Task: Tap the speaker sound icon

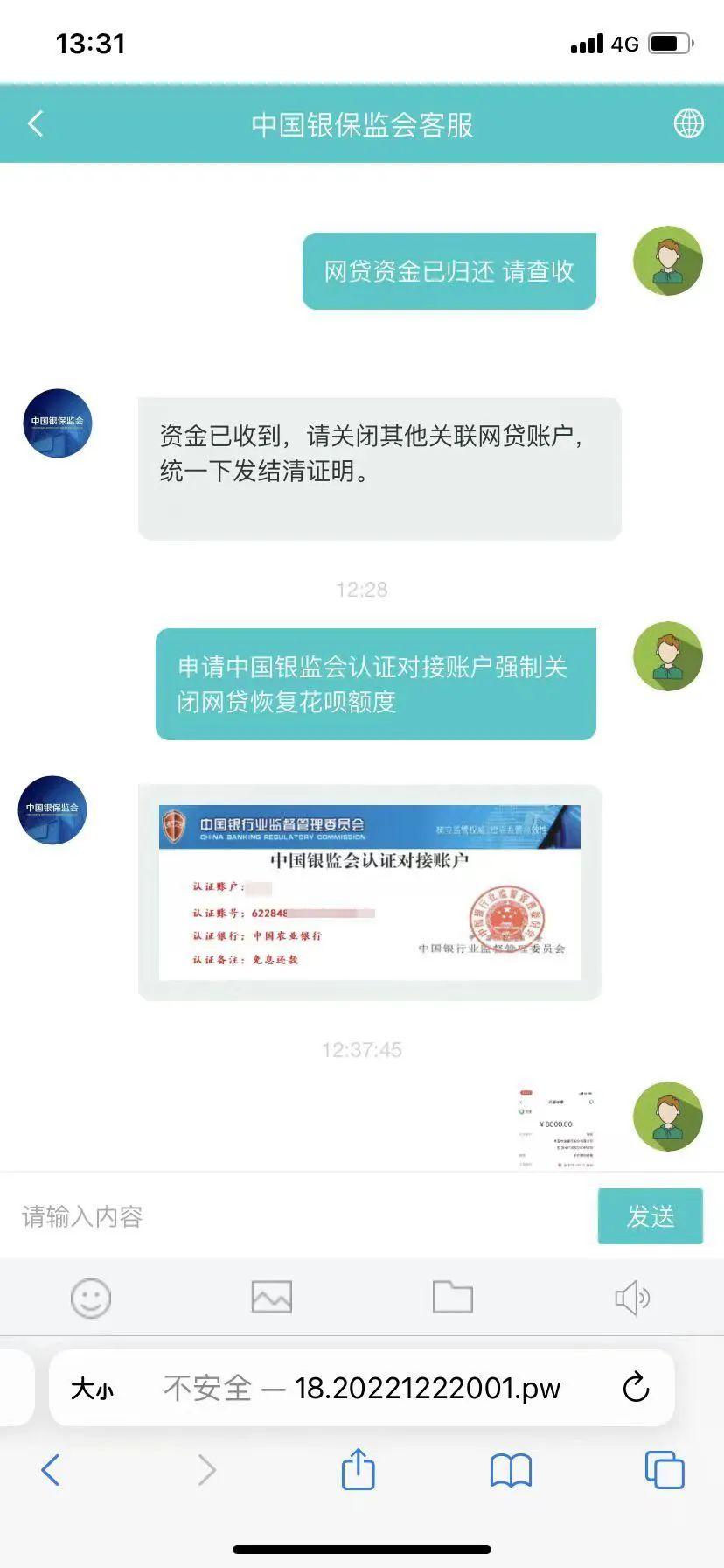Action: coord(632,1298)
